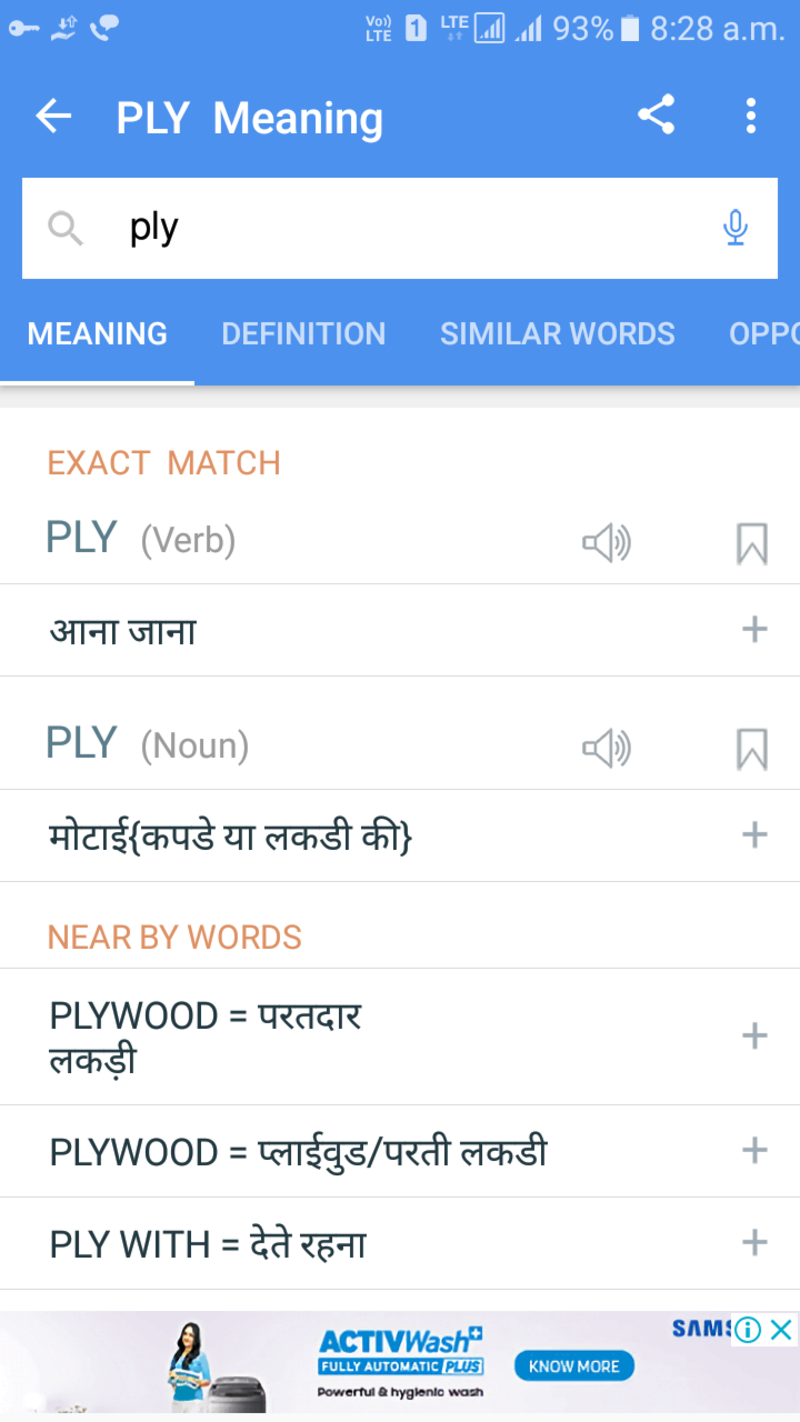Share the PLY meaning

pos(656,116)
